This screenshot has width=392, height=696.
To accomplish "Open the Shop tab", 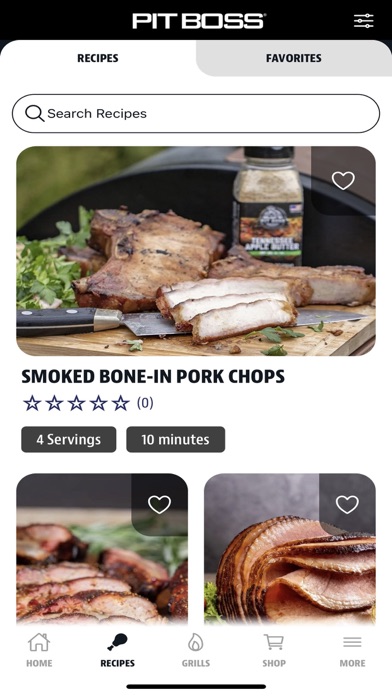I will [x=274, y=650].
